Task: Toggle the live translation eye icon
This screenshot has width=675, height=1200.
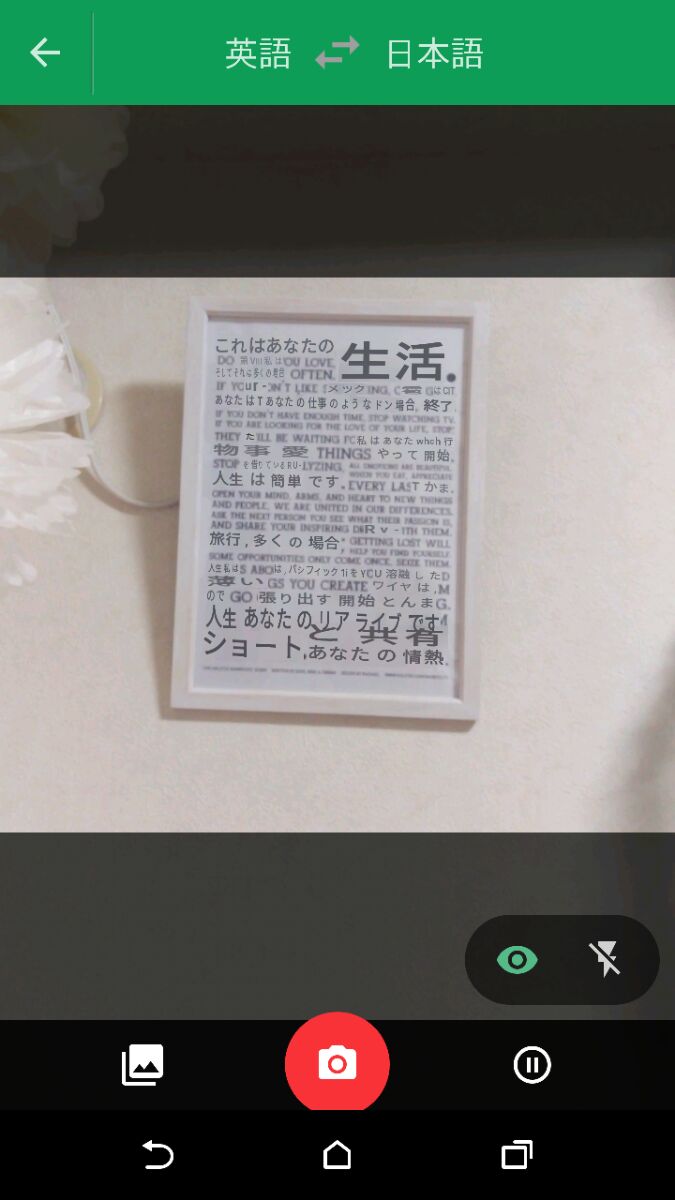Action: (517, 960)
